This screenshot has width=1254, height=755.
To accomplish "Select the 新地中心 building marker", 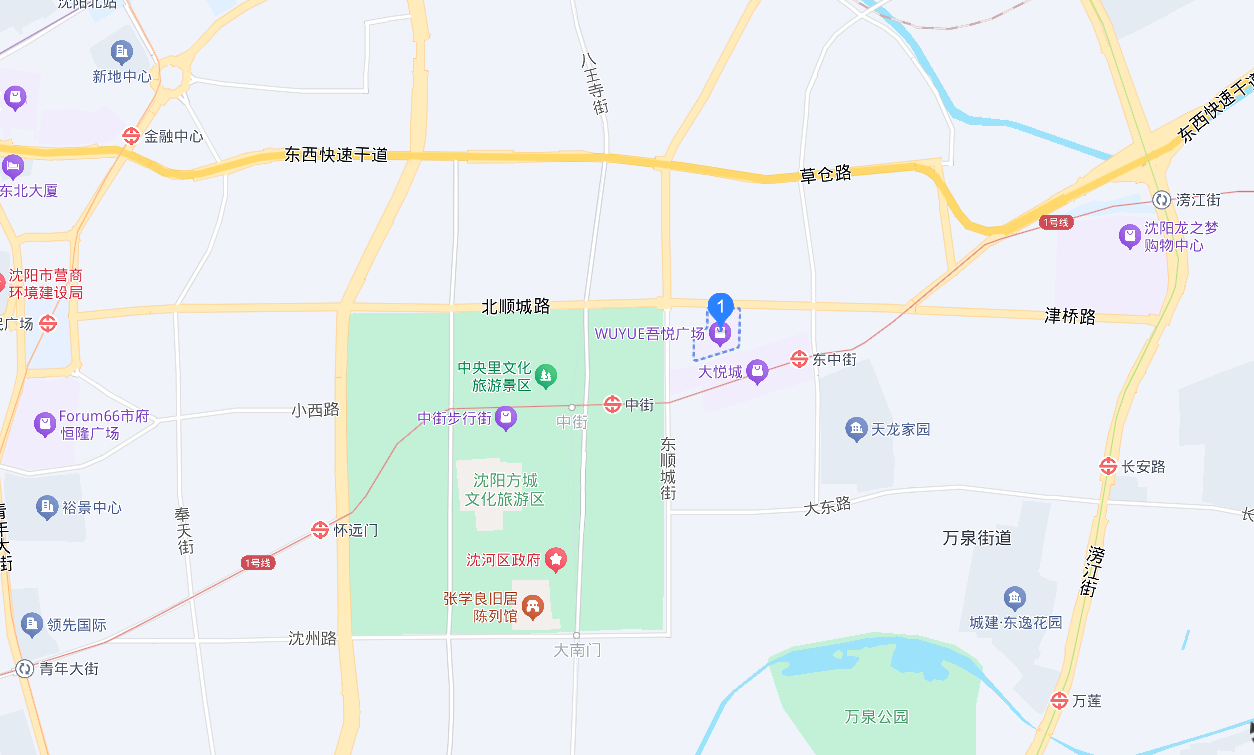I will tap(122, 52).
